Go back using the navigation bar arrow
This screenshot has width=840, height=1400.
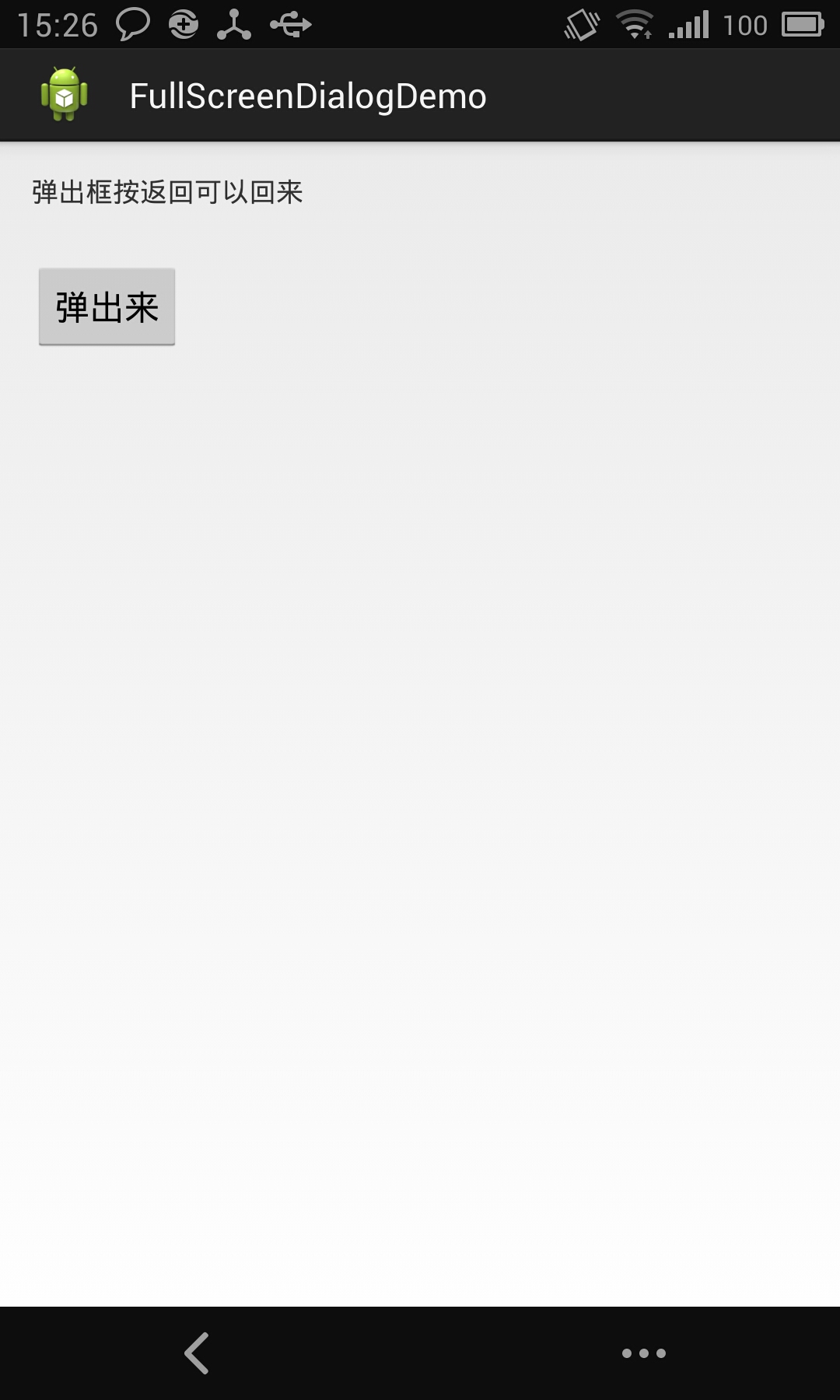click(x=197, y=1353)
